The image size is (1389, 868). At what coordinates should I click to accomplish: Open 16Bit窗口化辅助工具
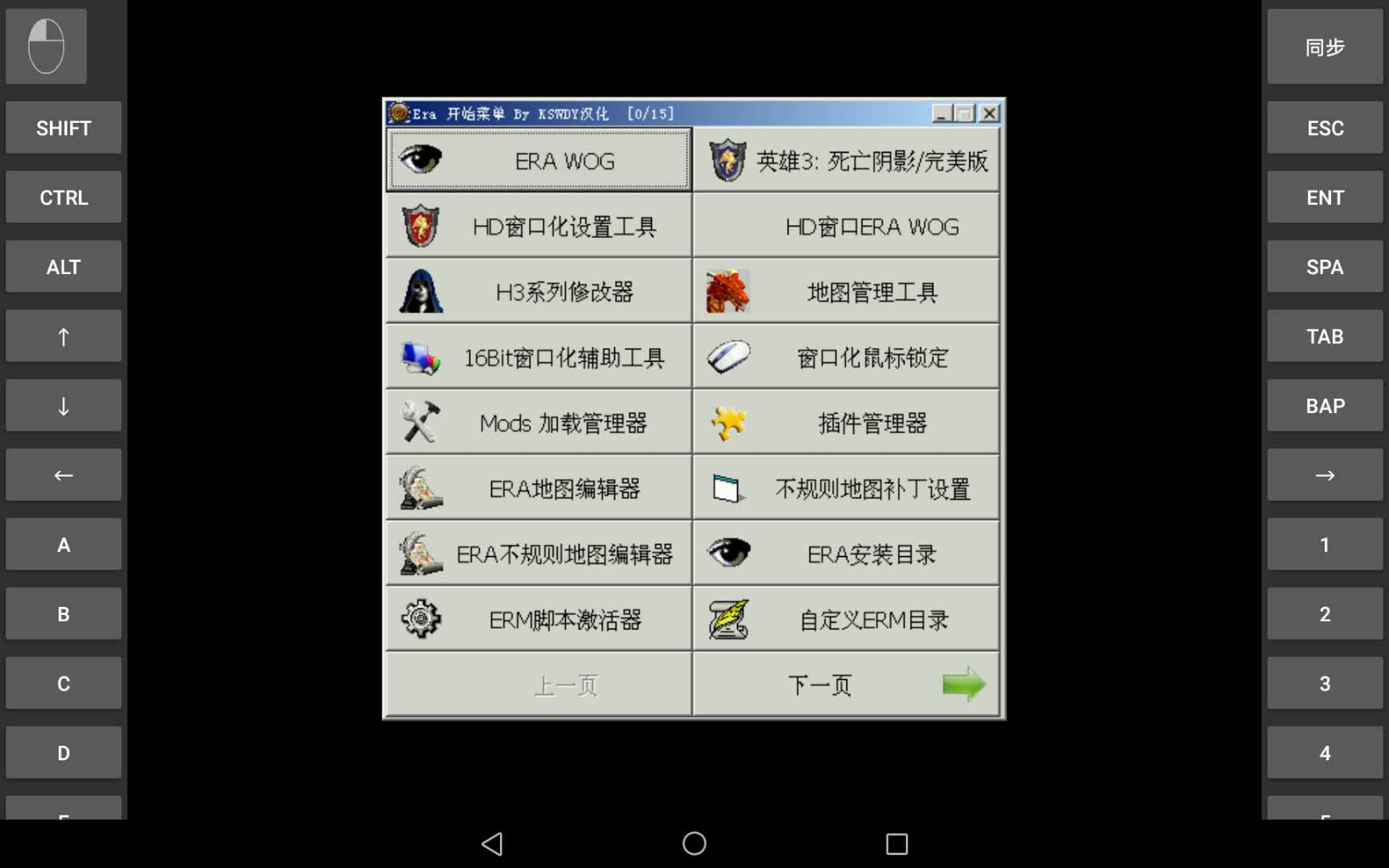[x=538, y=358]
